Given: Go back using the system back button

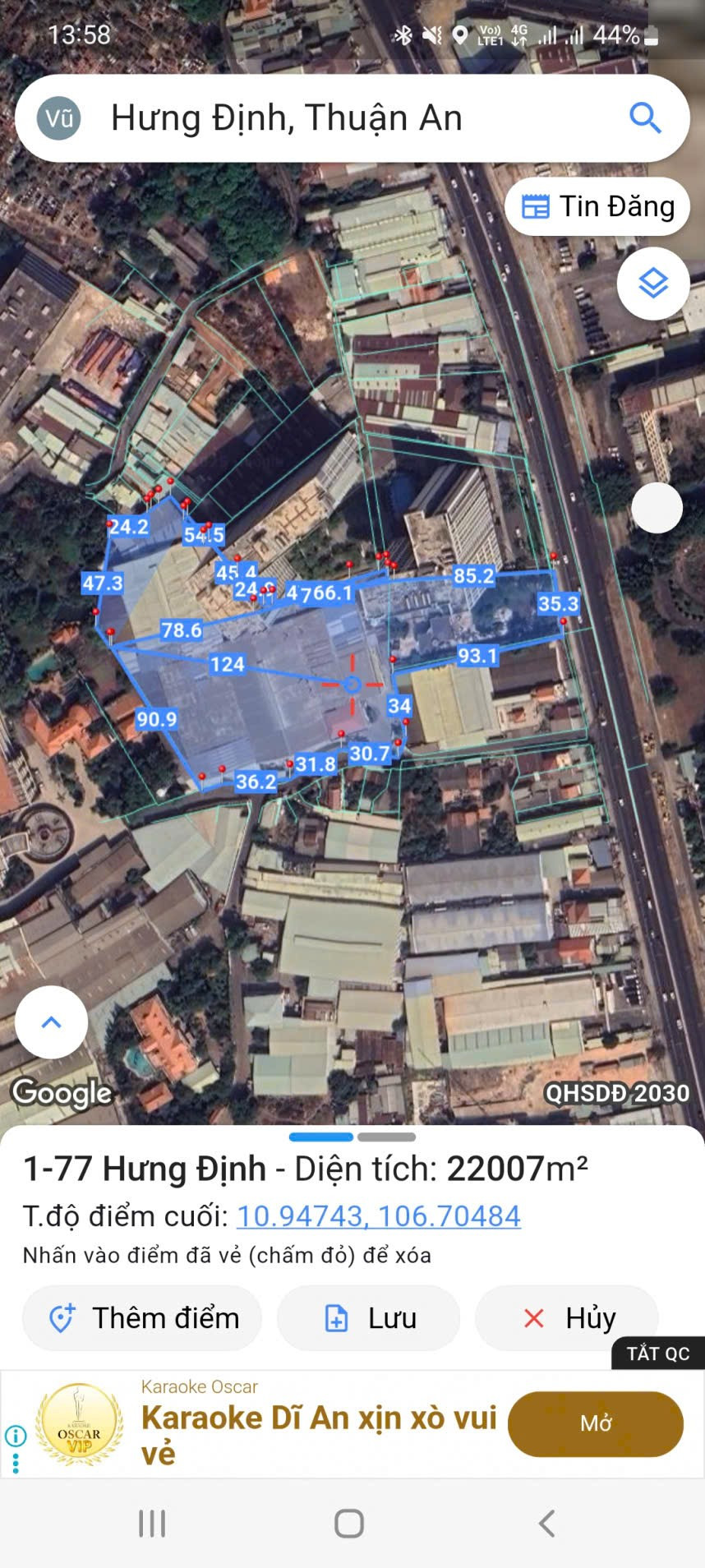Looking at the screenshot, I should point(547,1523).
